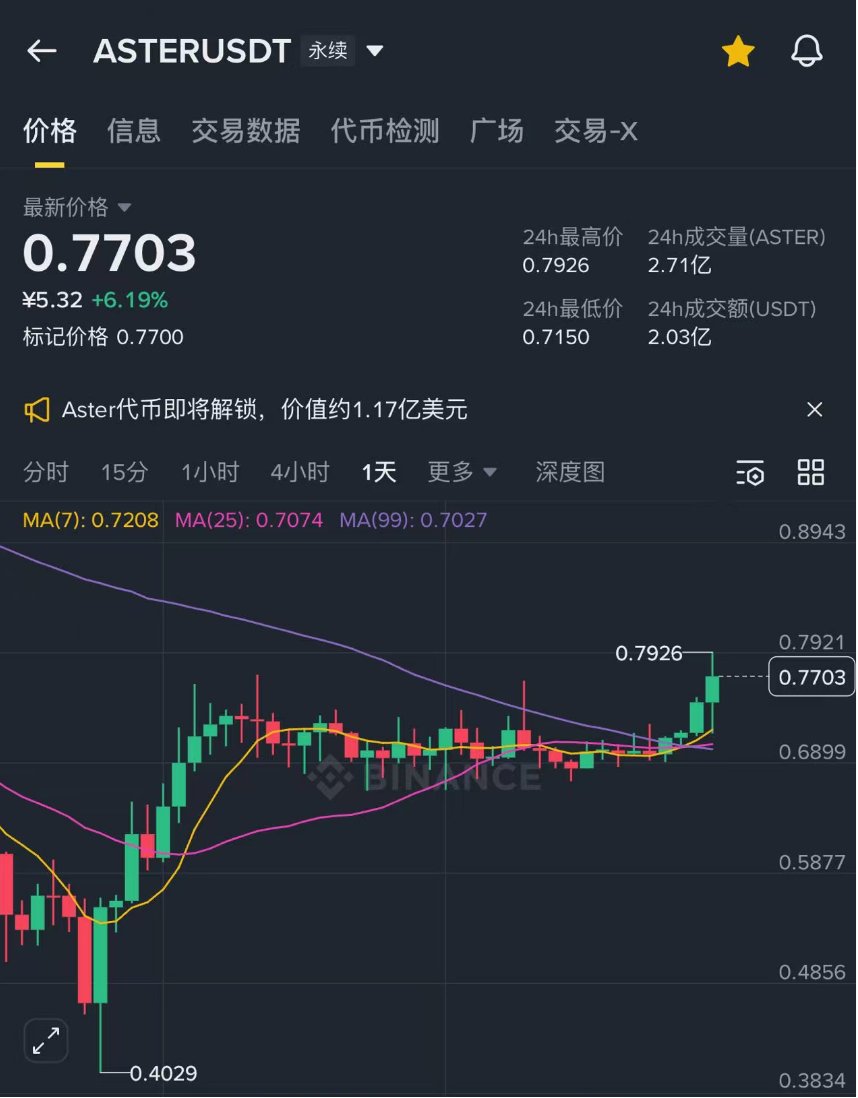Switch to the 广场 tab

497,131
